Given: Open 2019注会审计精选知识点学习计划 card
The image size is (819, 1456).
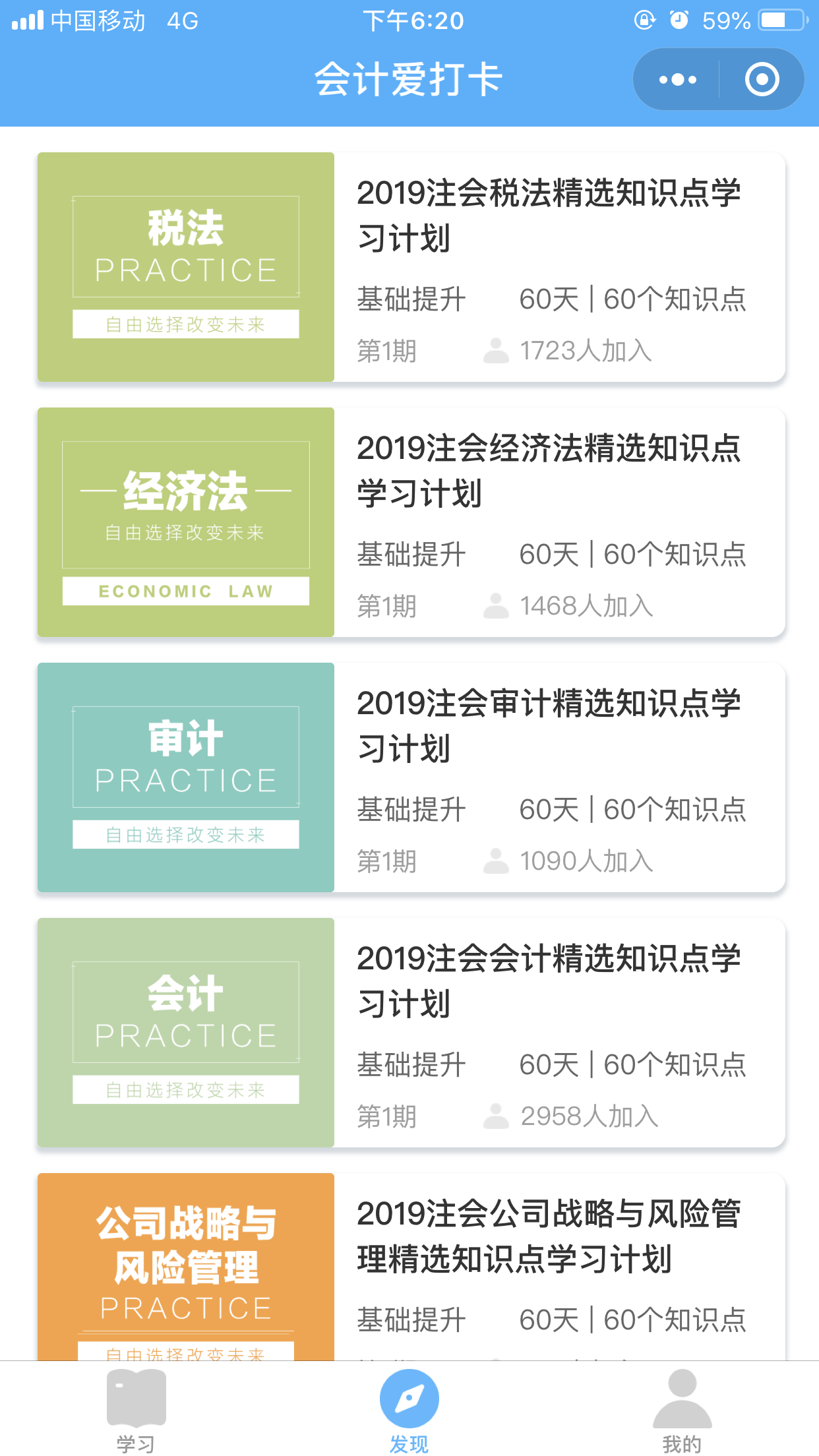Looking at the screenshot, I should tap(411, 777).
